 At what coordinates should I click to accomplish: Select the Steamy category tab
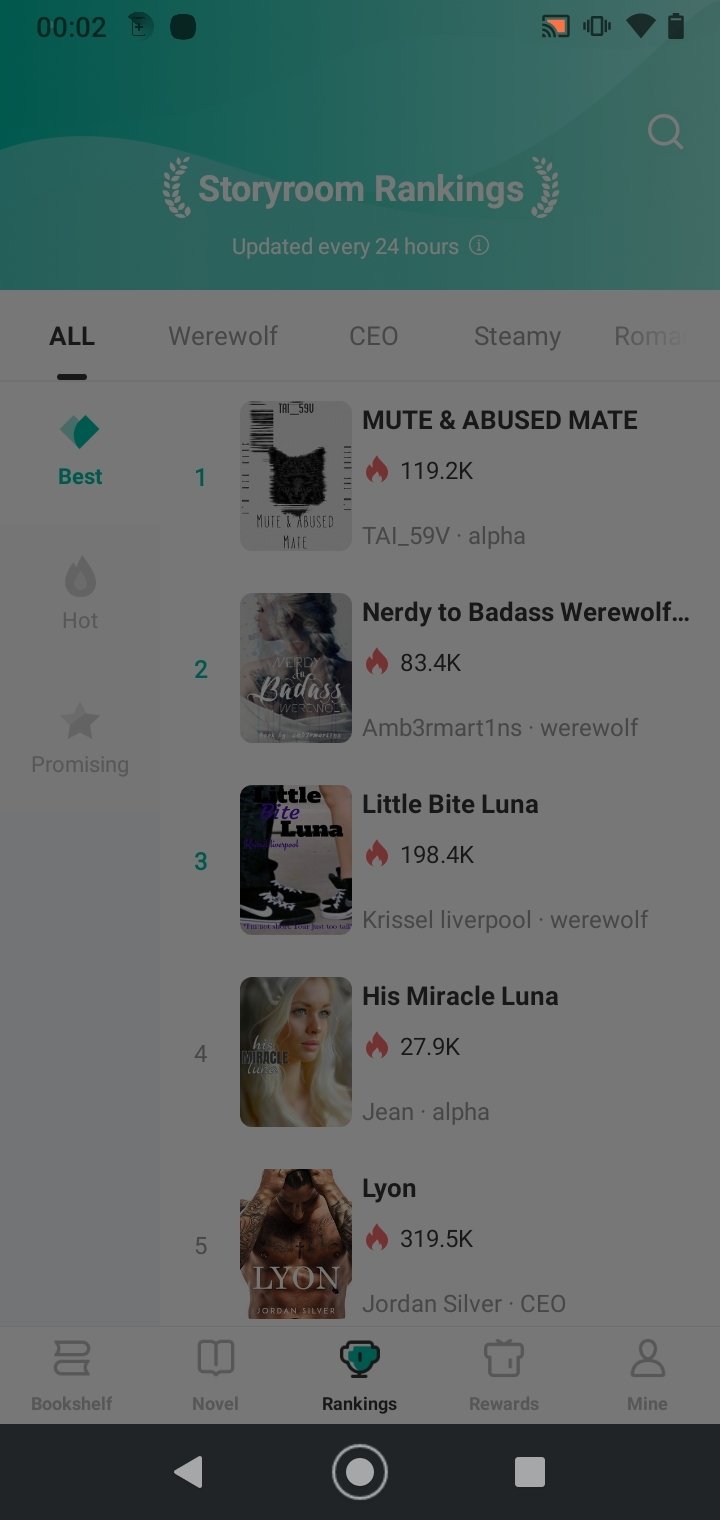[517, 336]
